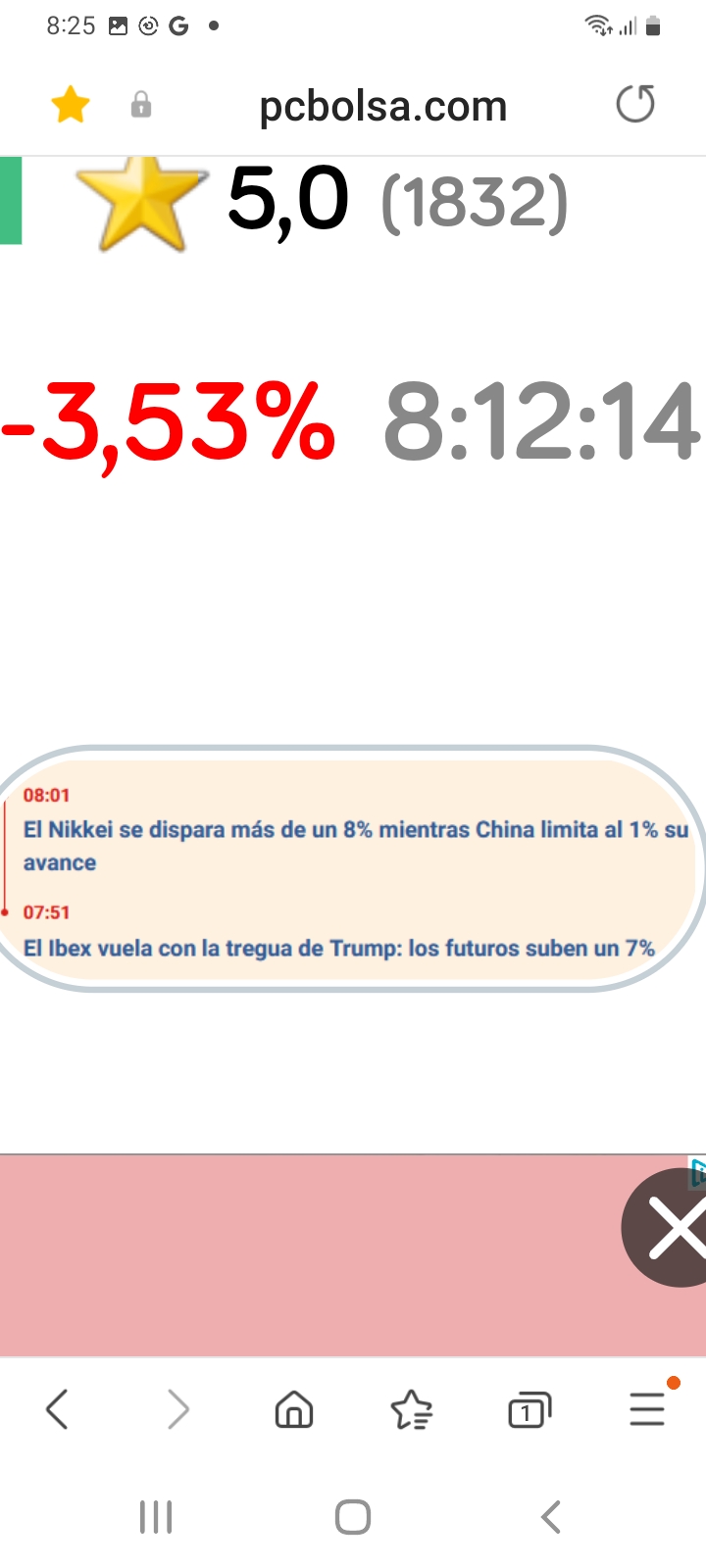The width and height of the screenshot is (706, 1568).
Task: Tap the pcbolsa.com address bar
Action: click(x=383, y=106)
